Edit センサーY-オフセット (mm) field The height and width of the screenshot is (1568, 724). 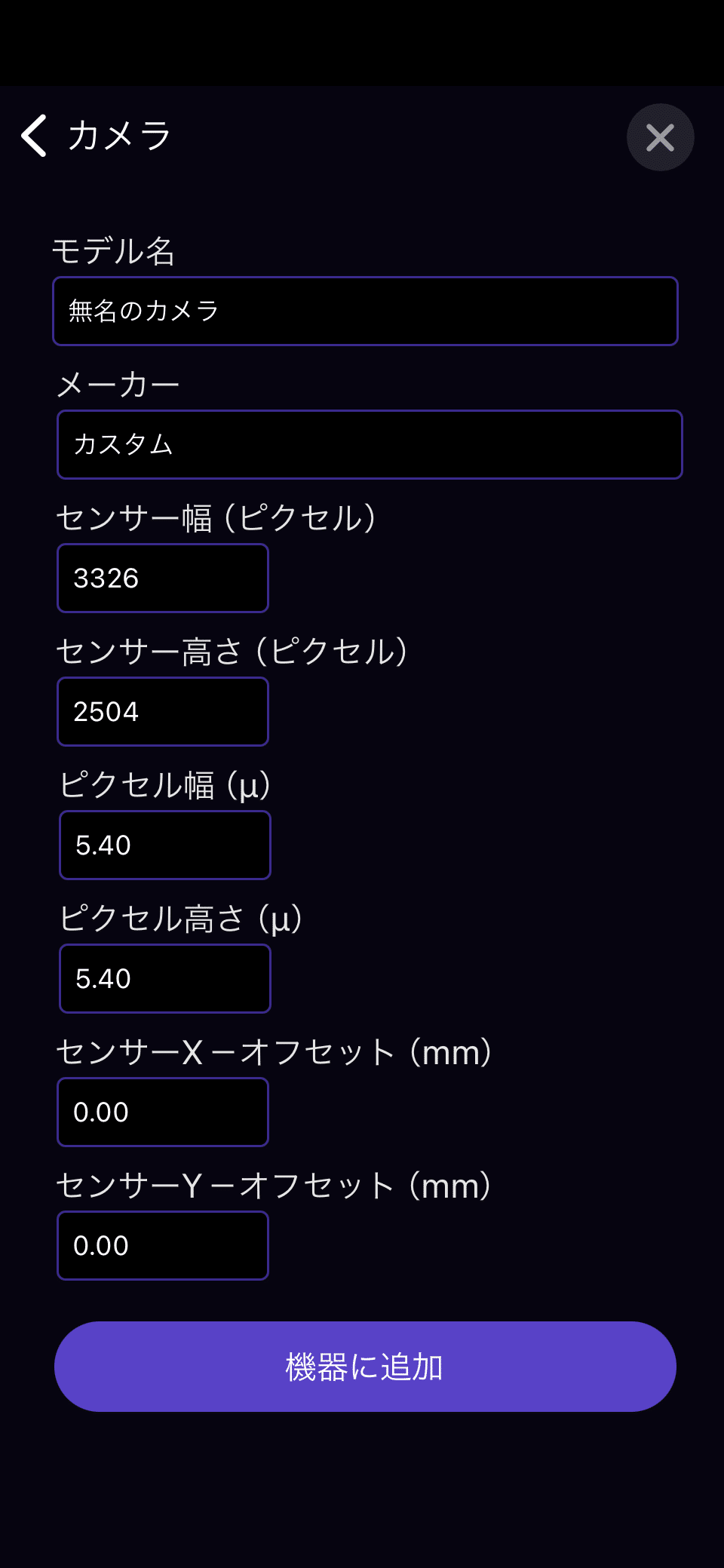[163, 1245]
